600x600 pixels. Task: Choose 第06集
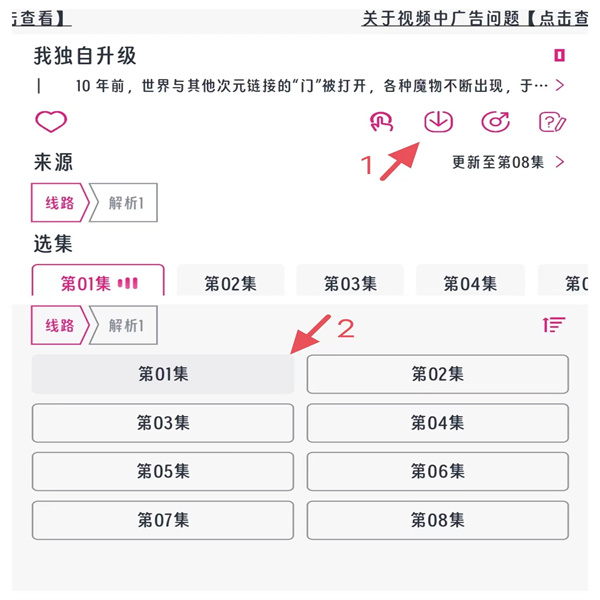(437, 471)
